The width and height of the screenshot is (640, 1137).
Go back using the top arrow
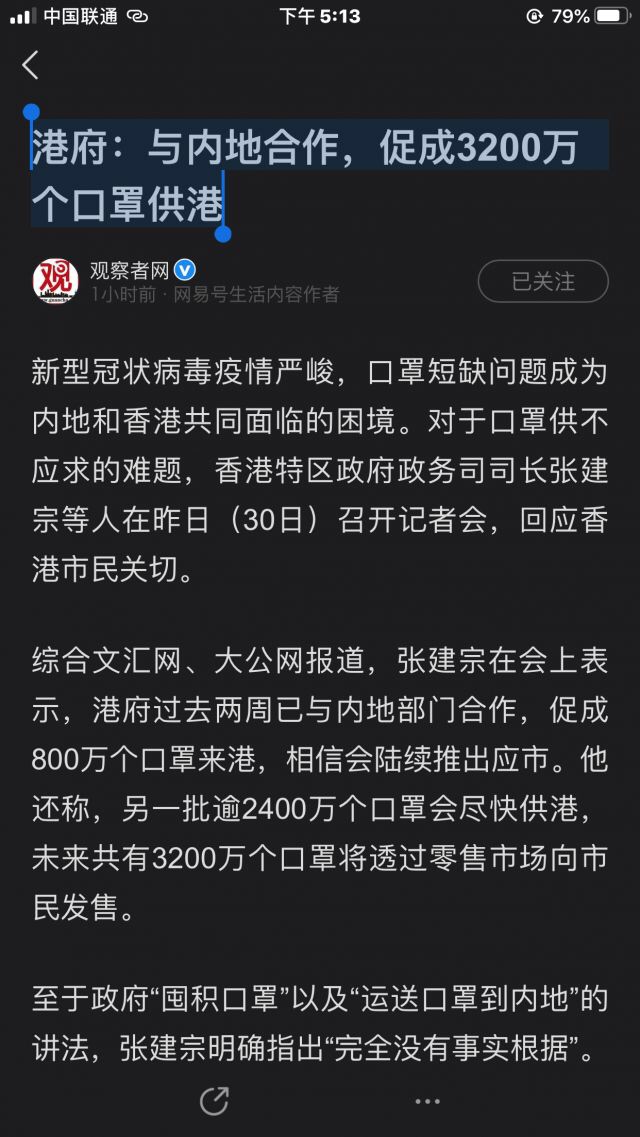pyautogui.click(x=30, y=65)
